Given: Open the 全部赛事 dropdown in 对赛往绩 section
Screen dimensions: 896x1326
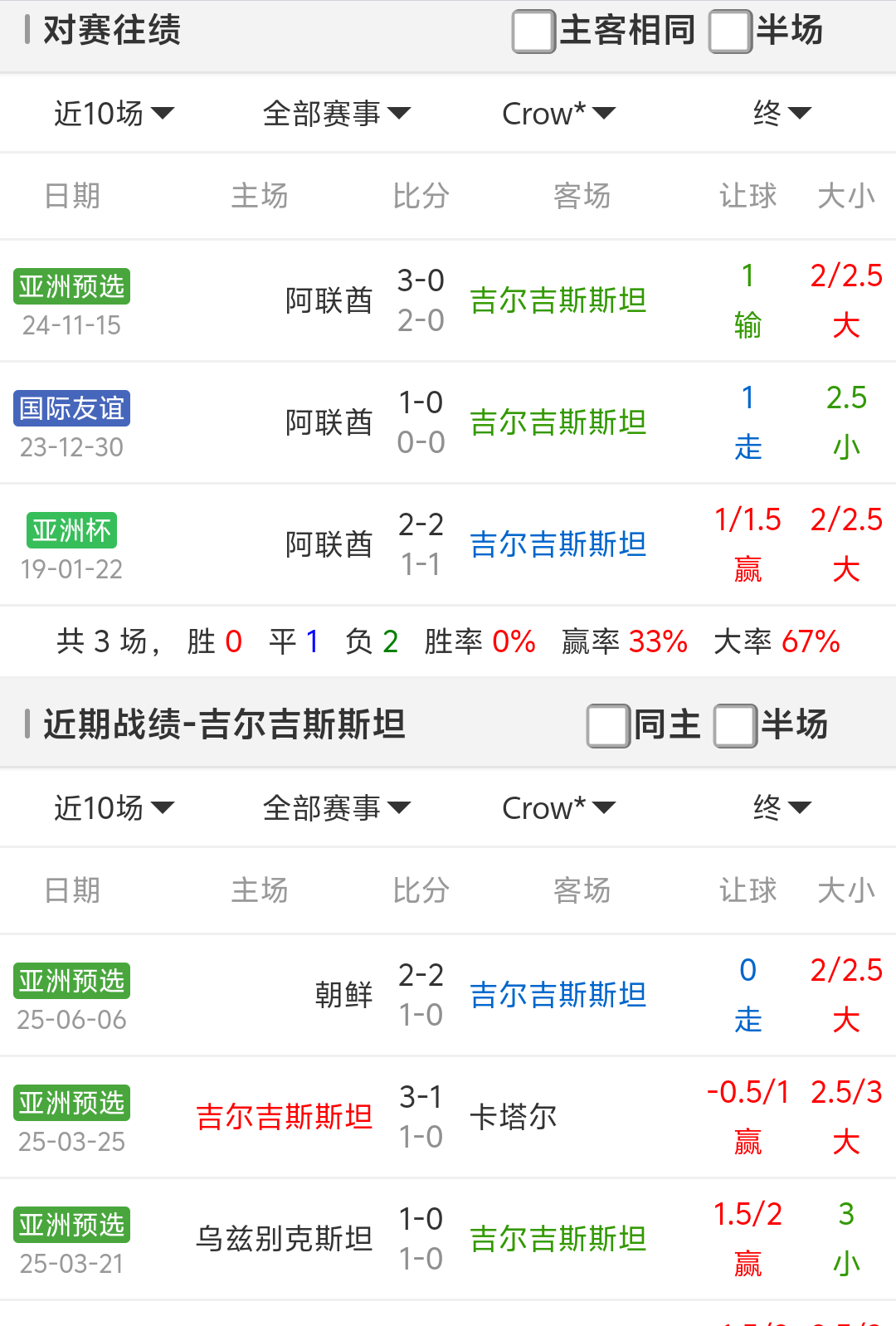Looking at the screenshot, I should click(334, 114).
